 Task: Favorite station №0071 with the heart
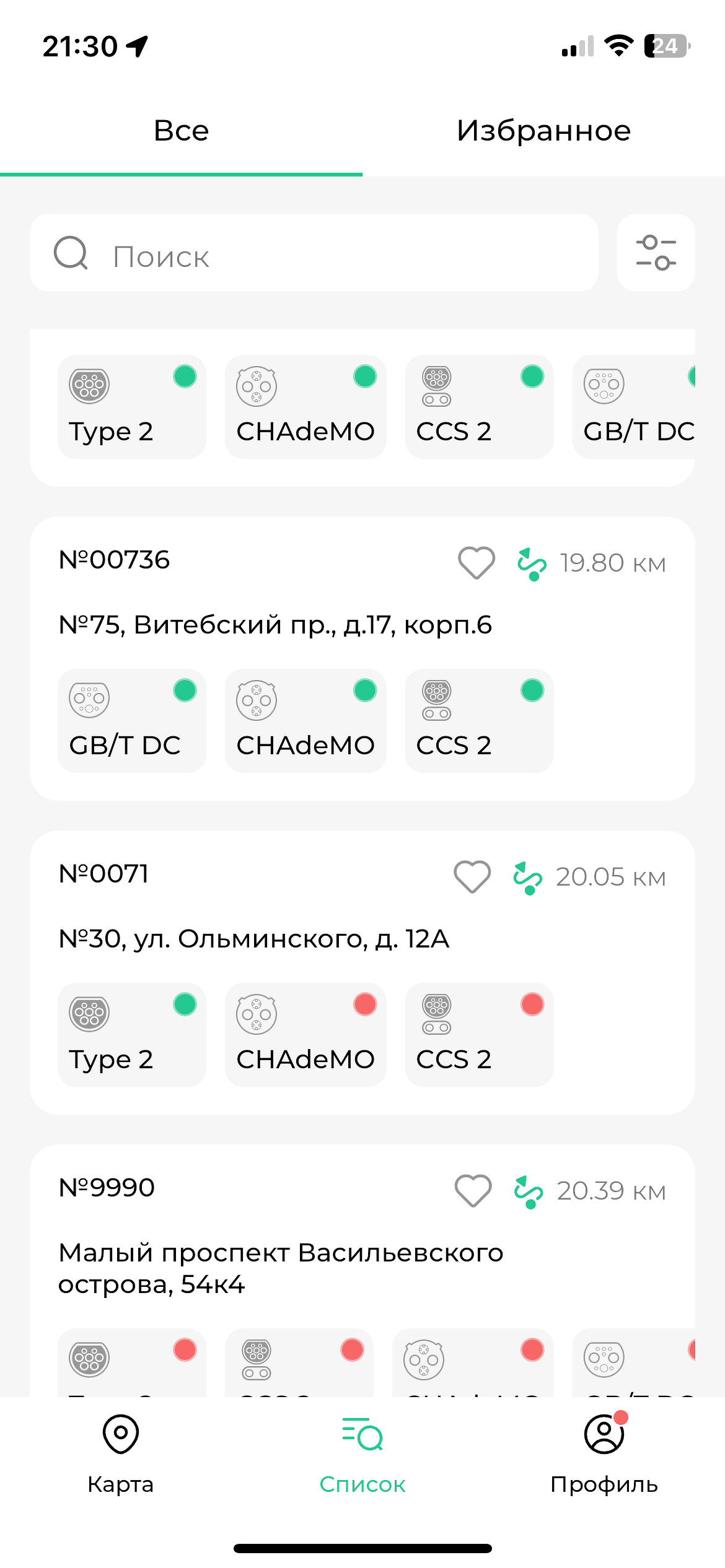pyautogui.click(x=472, y=877)
